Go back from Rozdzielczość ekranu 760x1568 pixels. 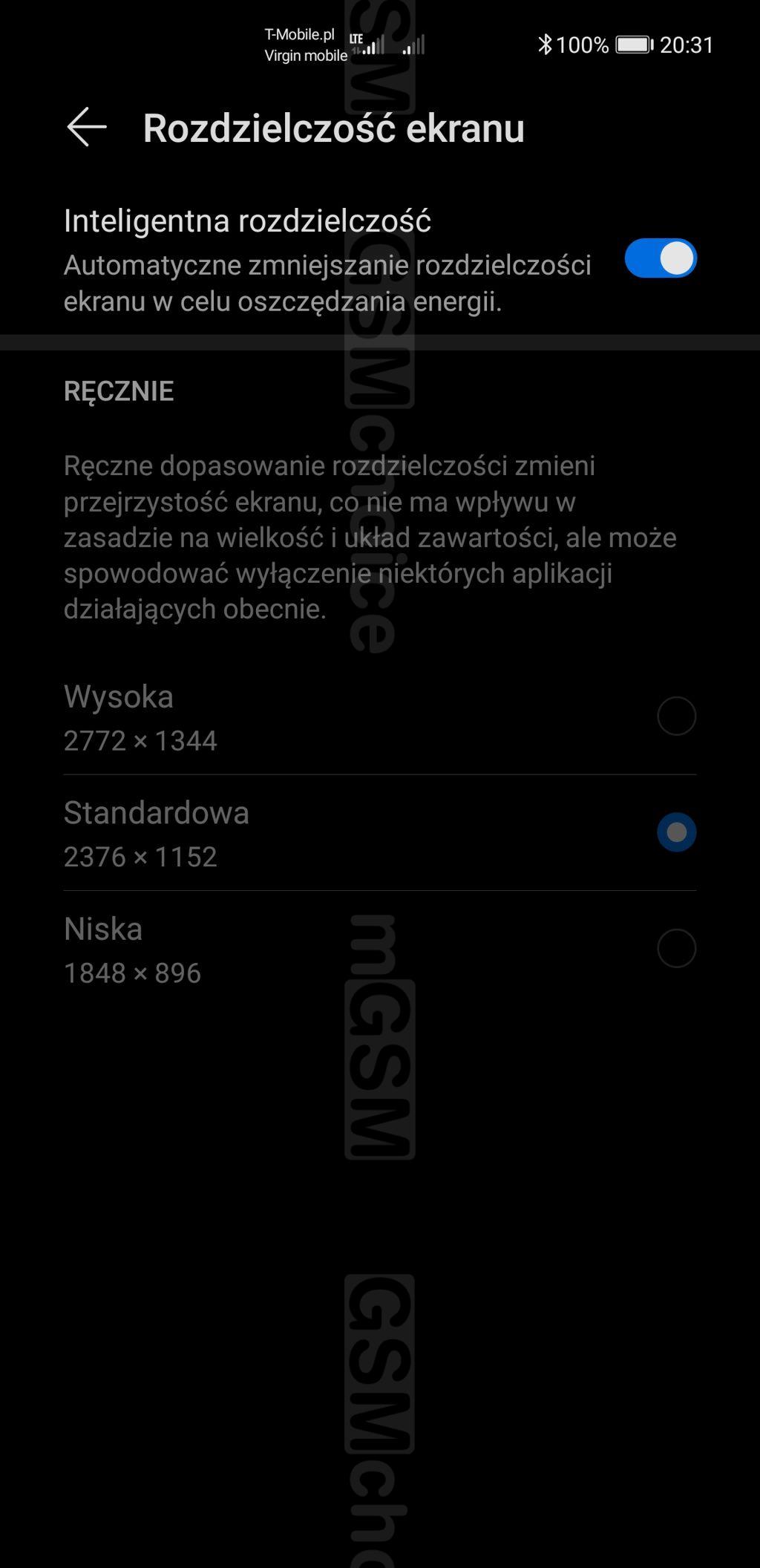pyautogui.click(x=87, y=127)
